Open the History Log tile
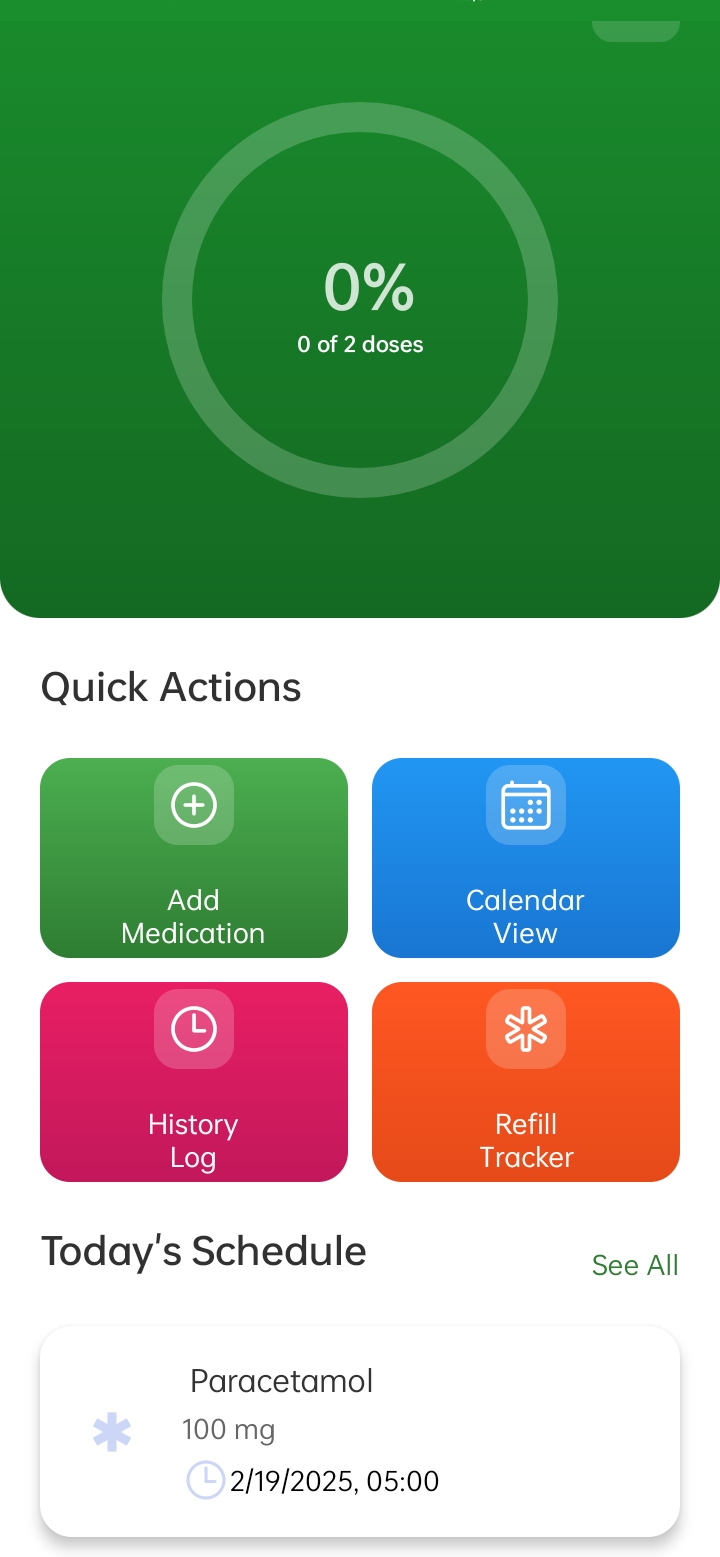Viewport: 720px width, 1557px height. 194,1081
